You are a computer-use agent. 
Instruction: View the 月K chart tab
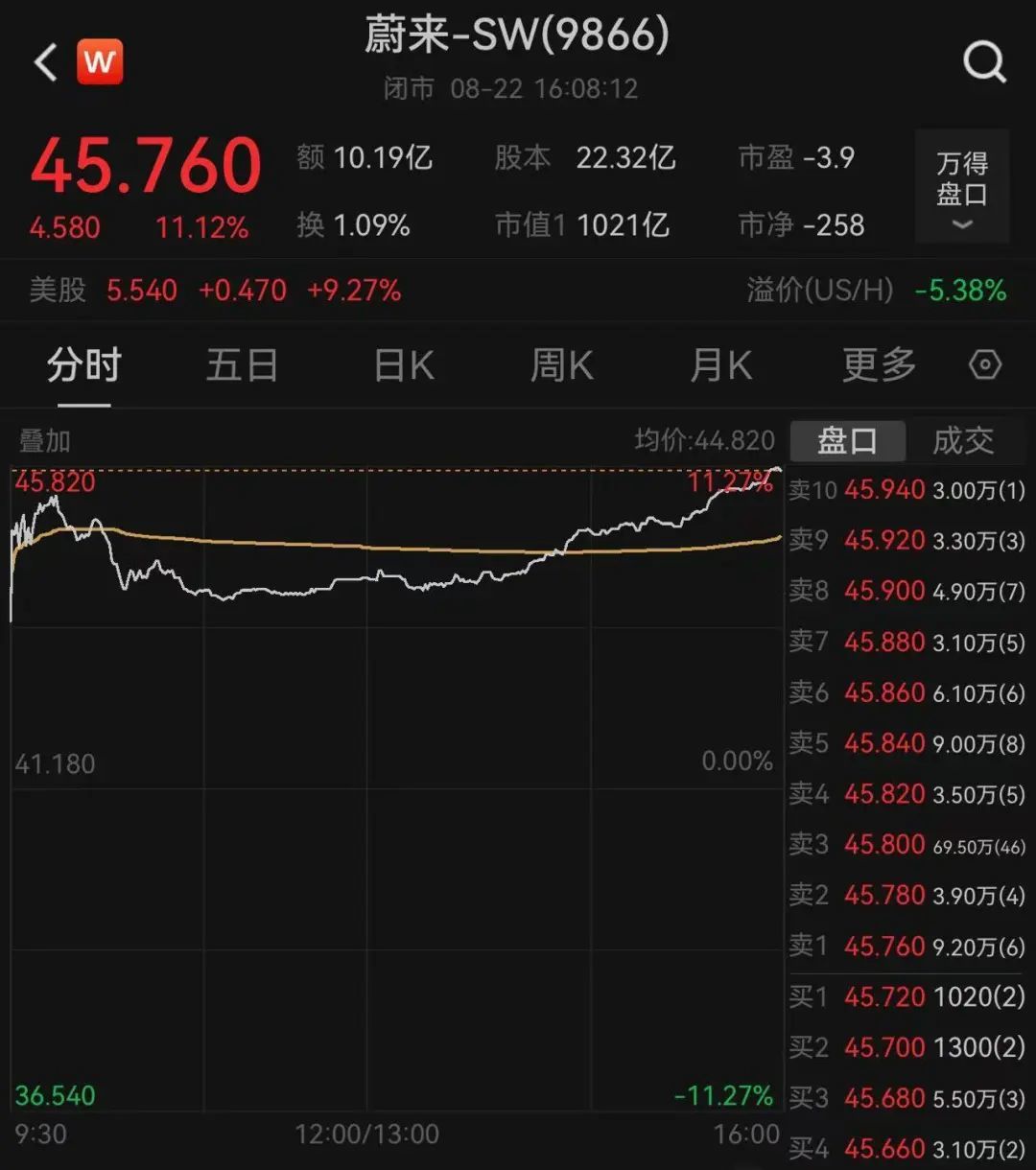point(720,365)
